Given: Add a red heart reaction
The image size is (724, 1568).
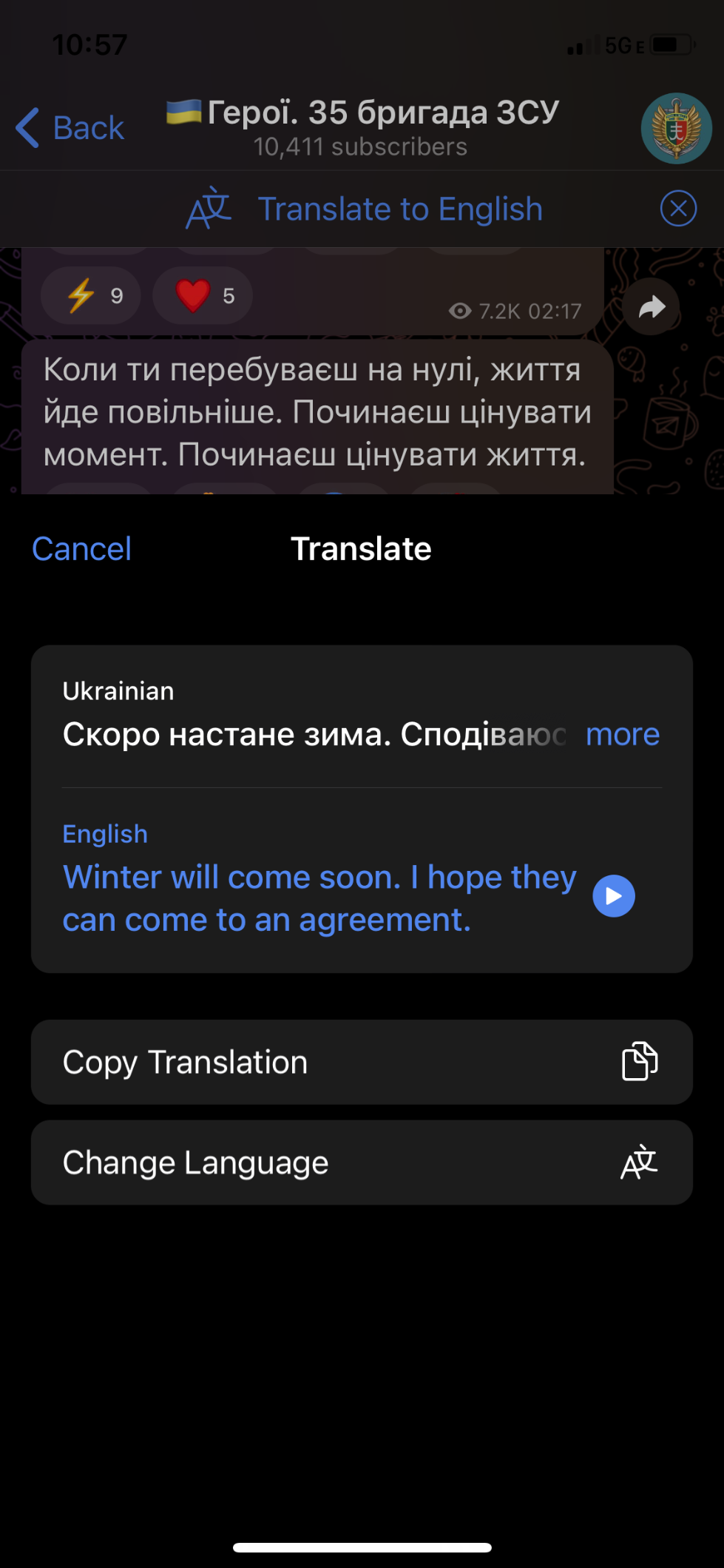Looking at the screenshot, I should pyautogui.click(x=203, y=296).
